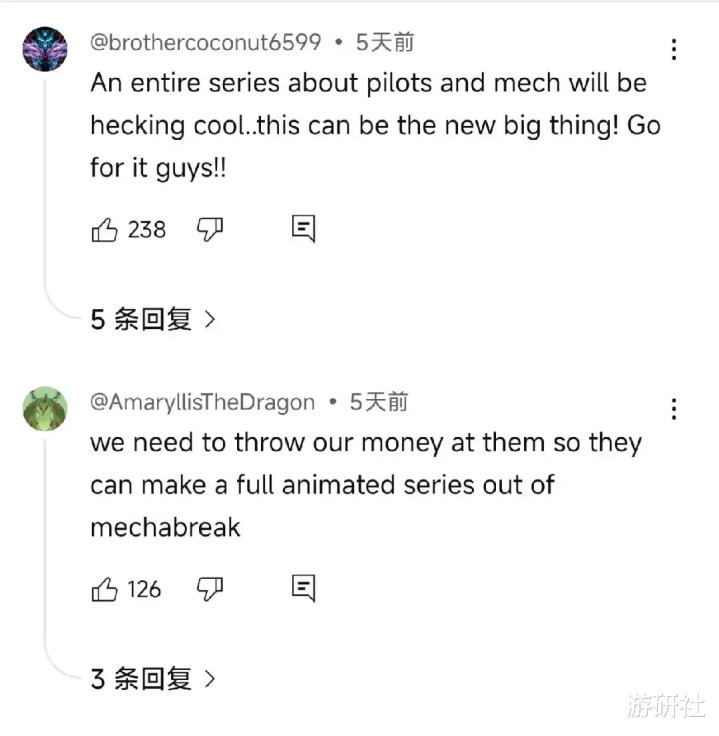
Task: Open AmaryllisTheDragon's profile avatar
Action: coord(45,408)
